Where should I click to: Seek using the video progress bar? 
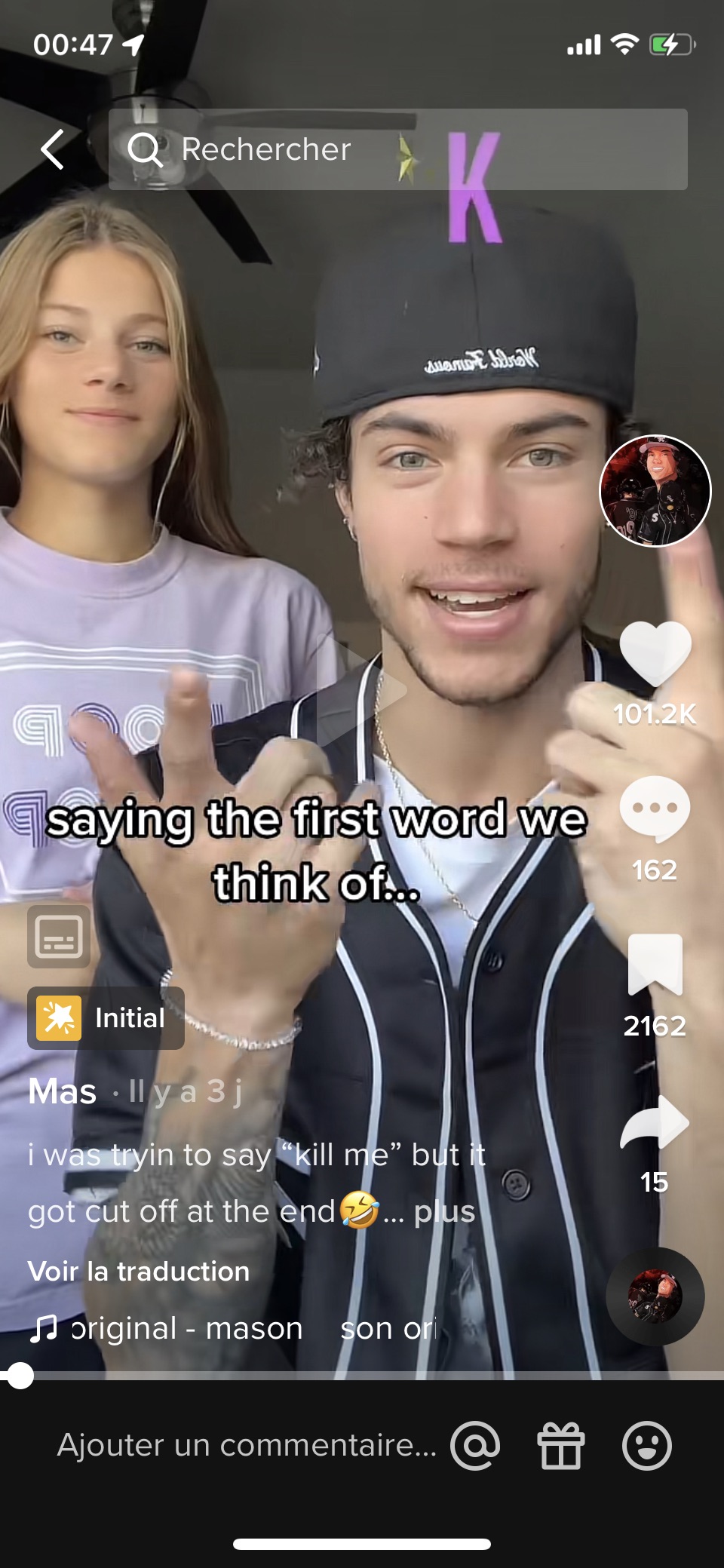pyautogui.click(x=362, y=1376)
